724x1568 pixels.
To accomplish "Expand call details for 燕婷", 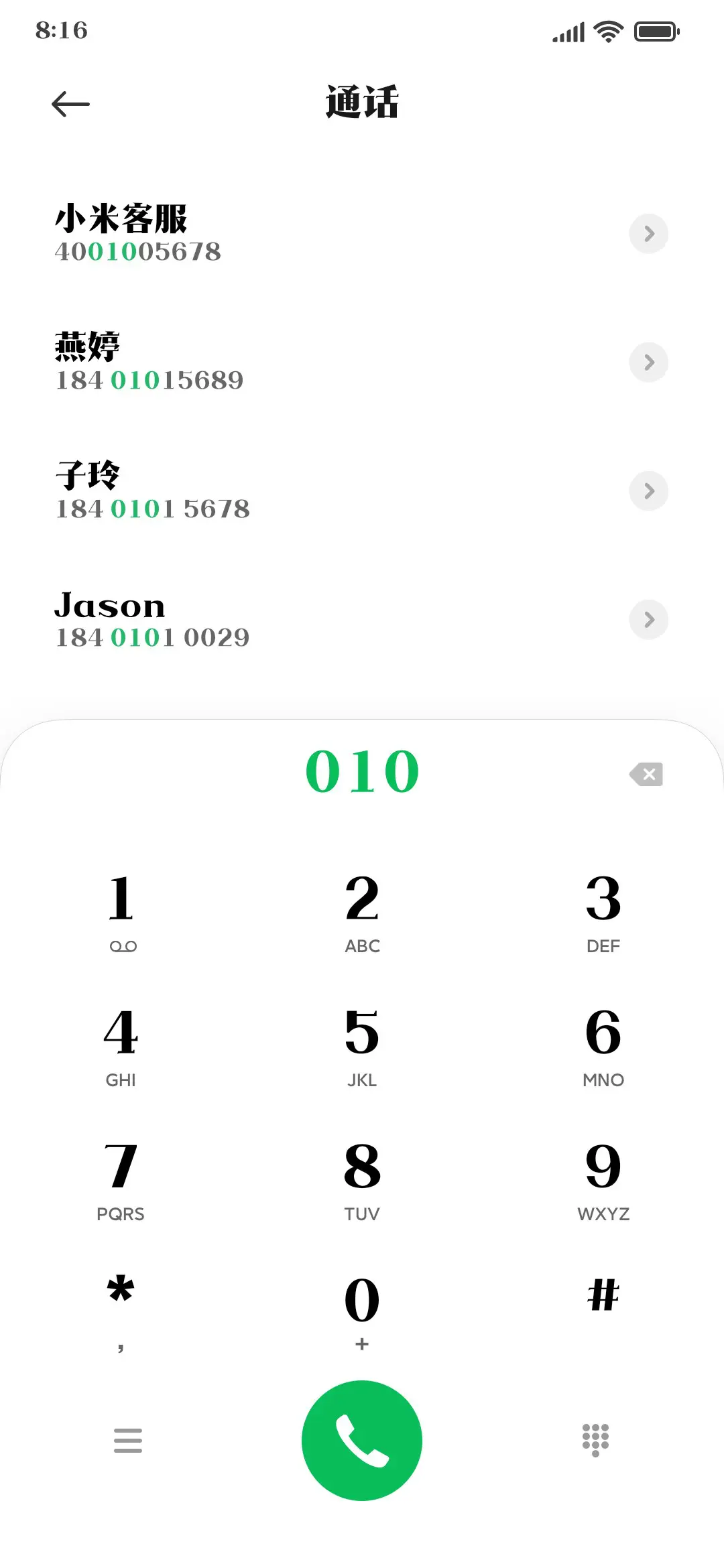I will point(648,362).
